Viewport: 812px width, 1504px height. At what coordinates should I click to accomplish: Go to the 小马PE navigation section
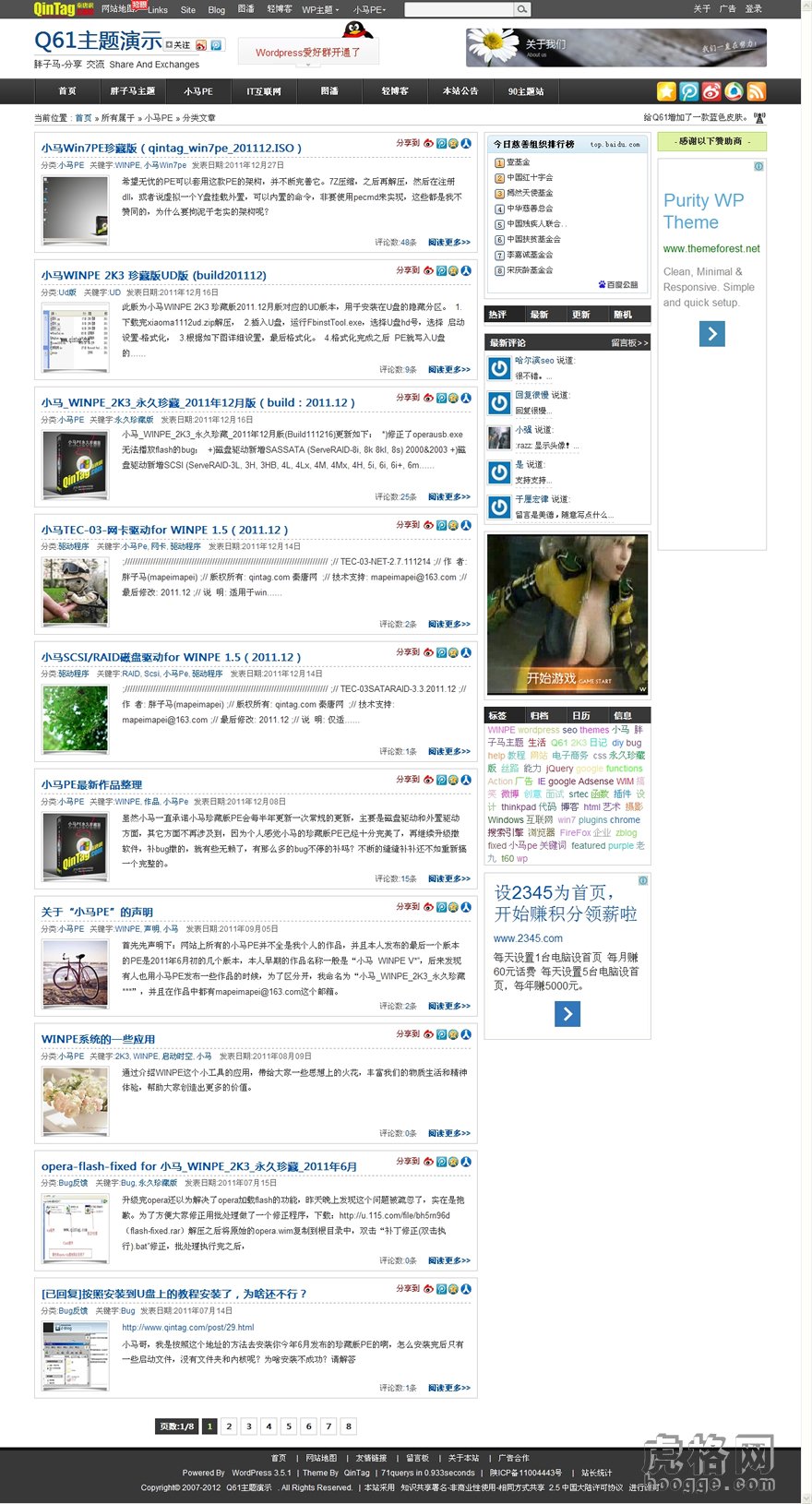point(197,91)
